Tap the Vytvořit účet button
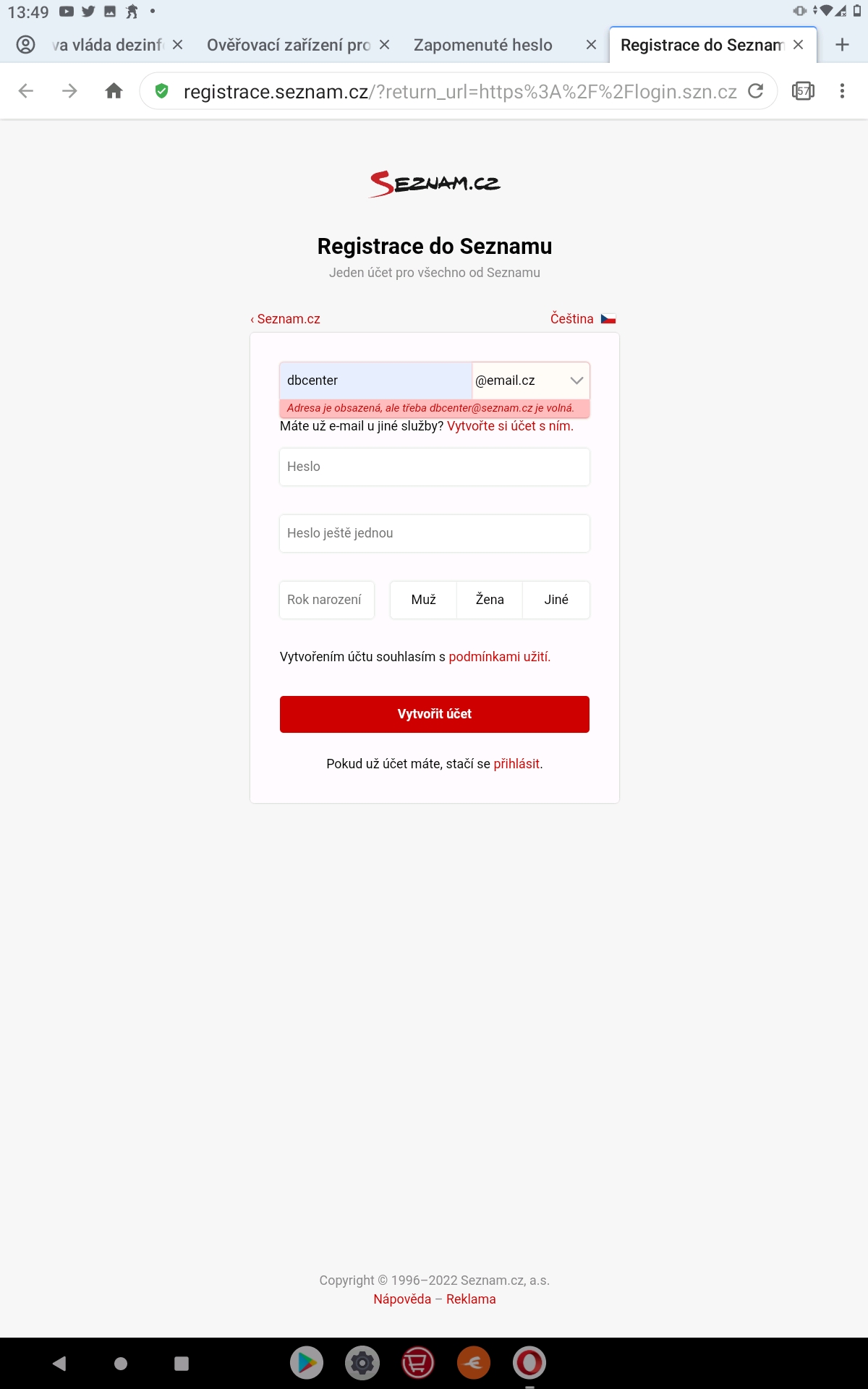 click(435, 714)
